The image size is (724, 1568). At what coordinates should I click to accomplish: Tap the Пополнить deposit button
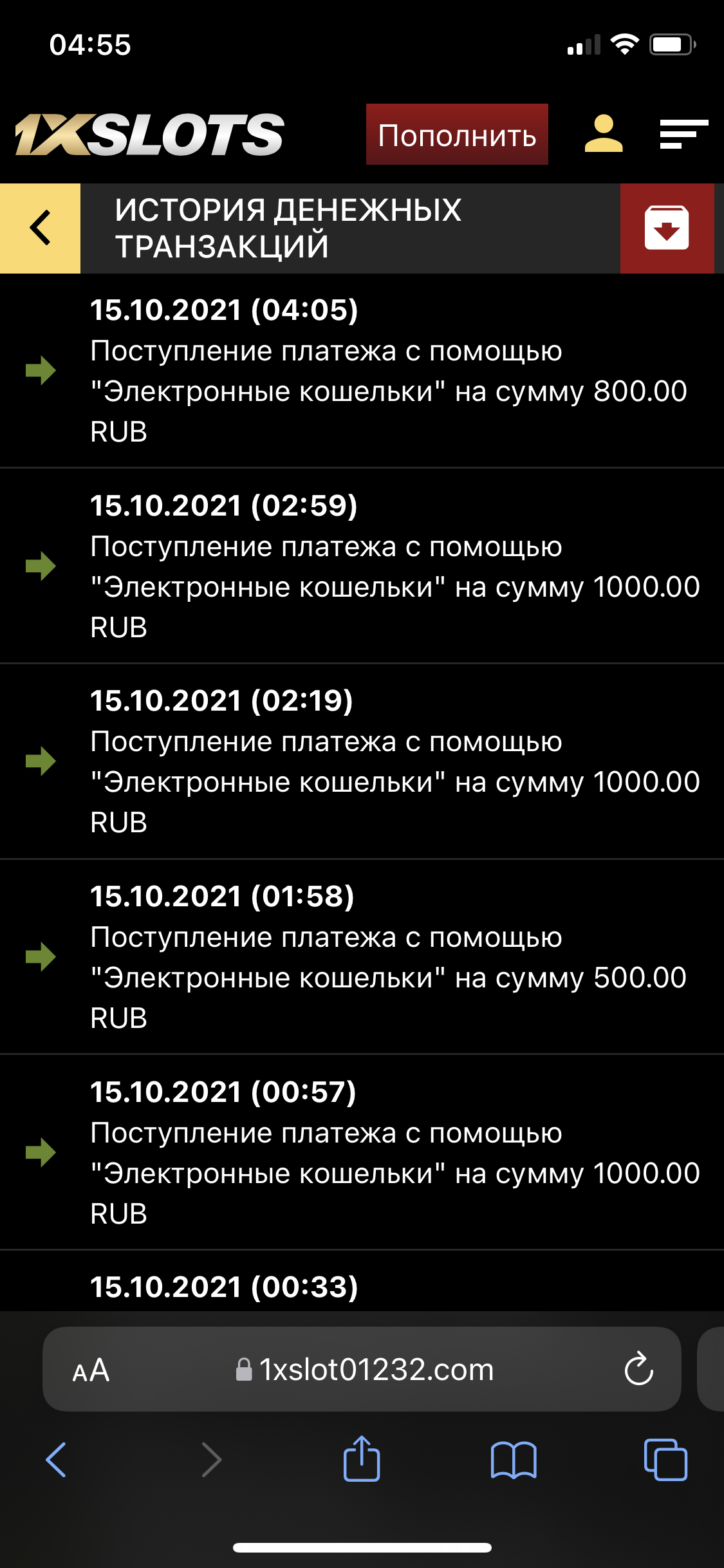click(457, 135)
